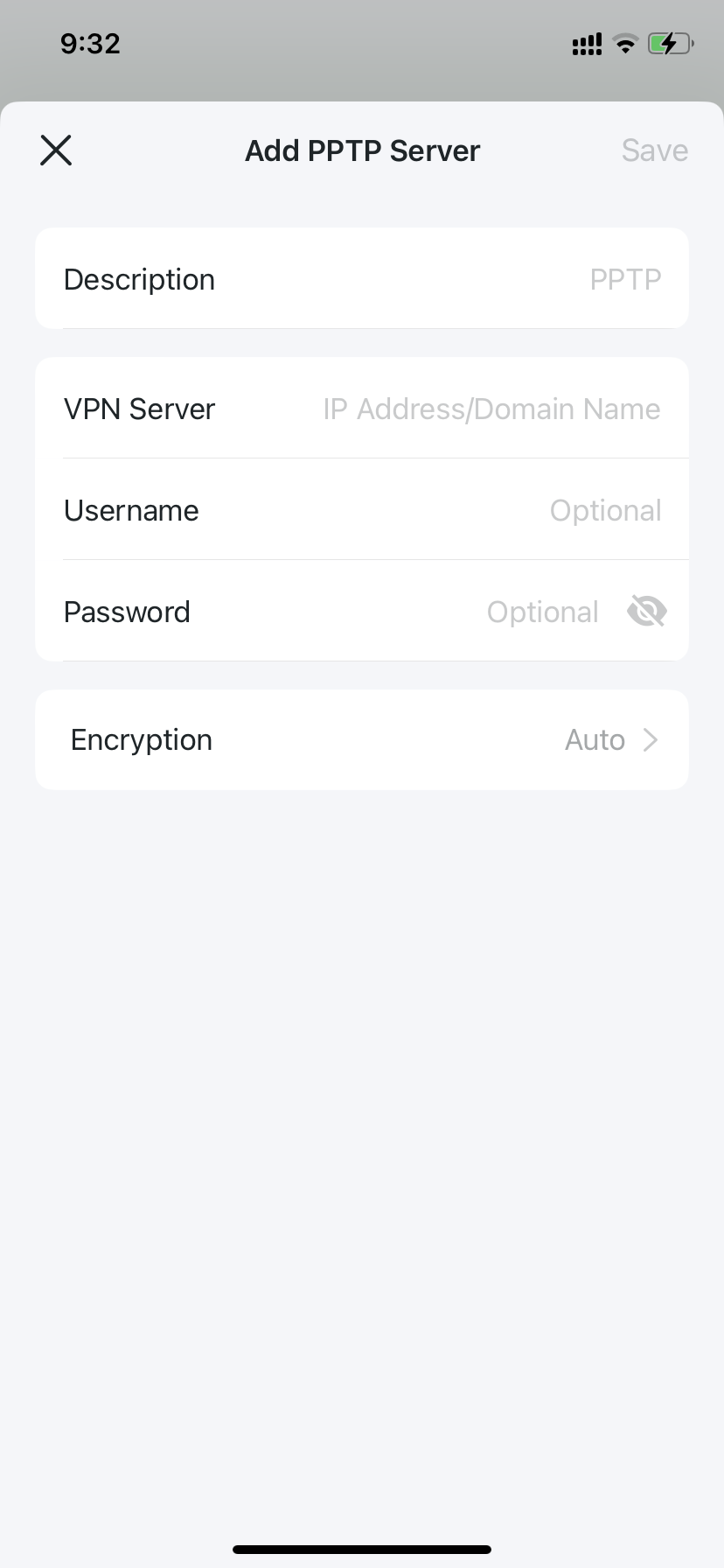Focus the Description field

(x=362, y=278)
